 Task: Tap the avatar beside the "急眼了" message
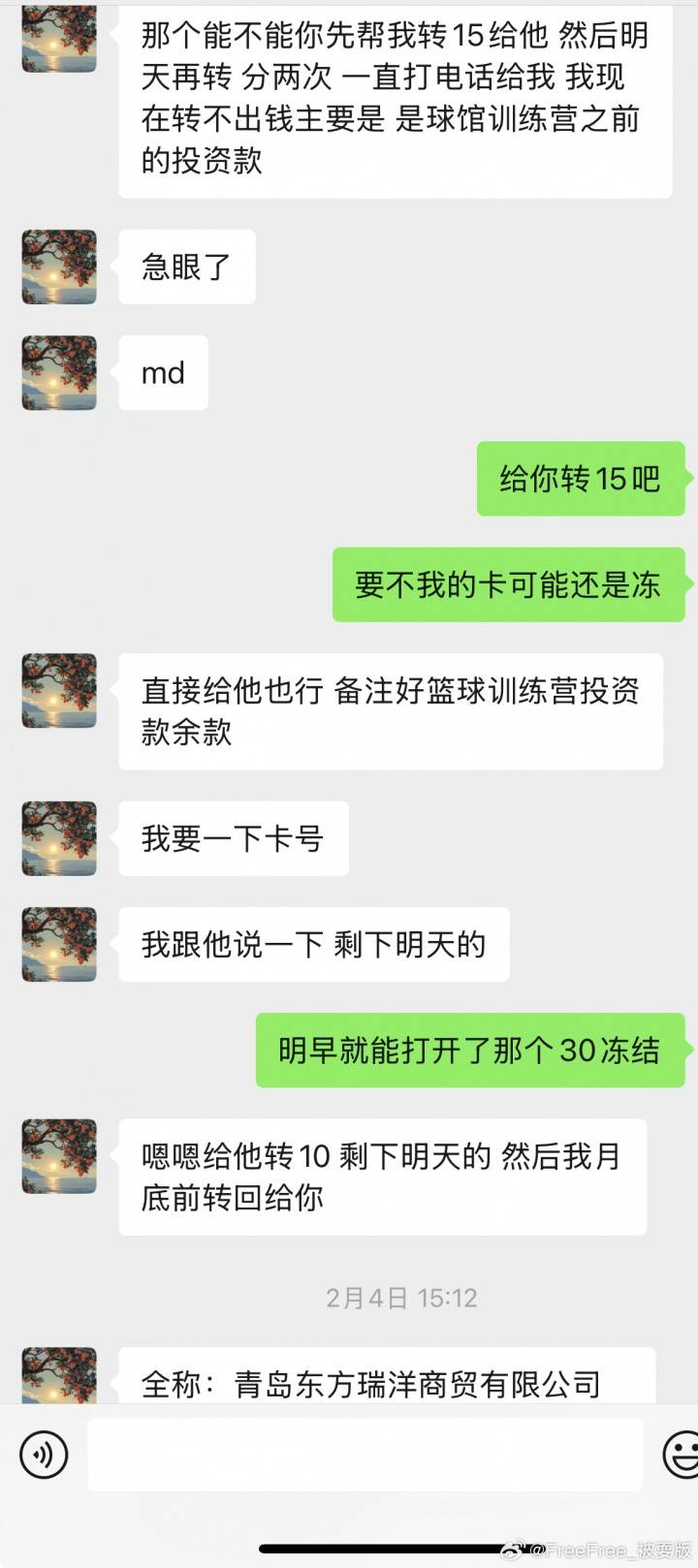58,267
